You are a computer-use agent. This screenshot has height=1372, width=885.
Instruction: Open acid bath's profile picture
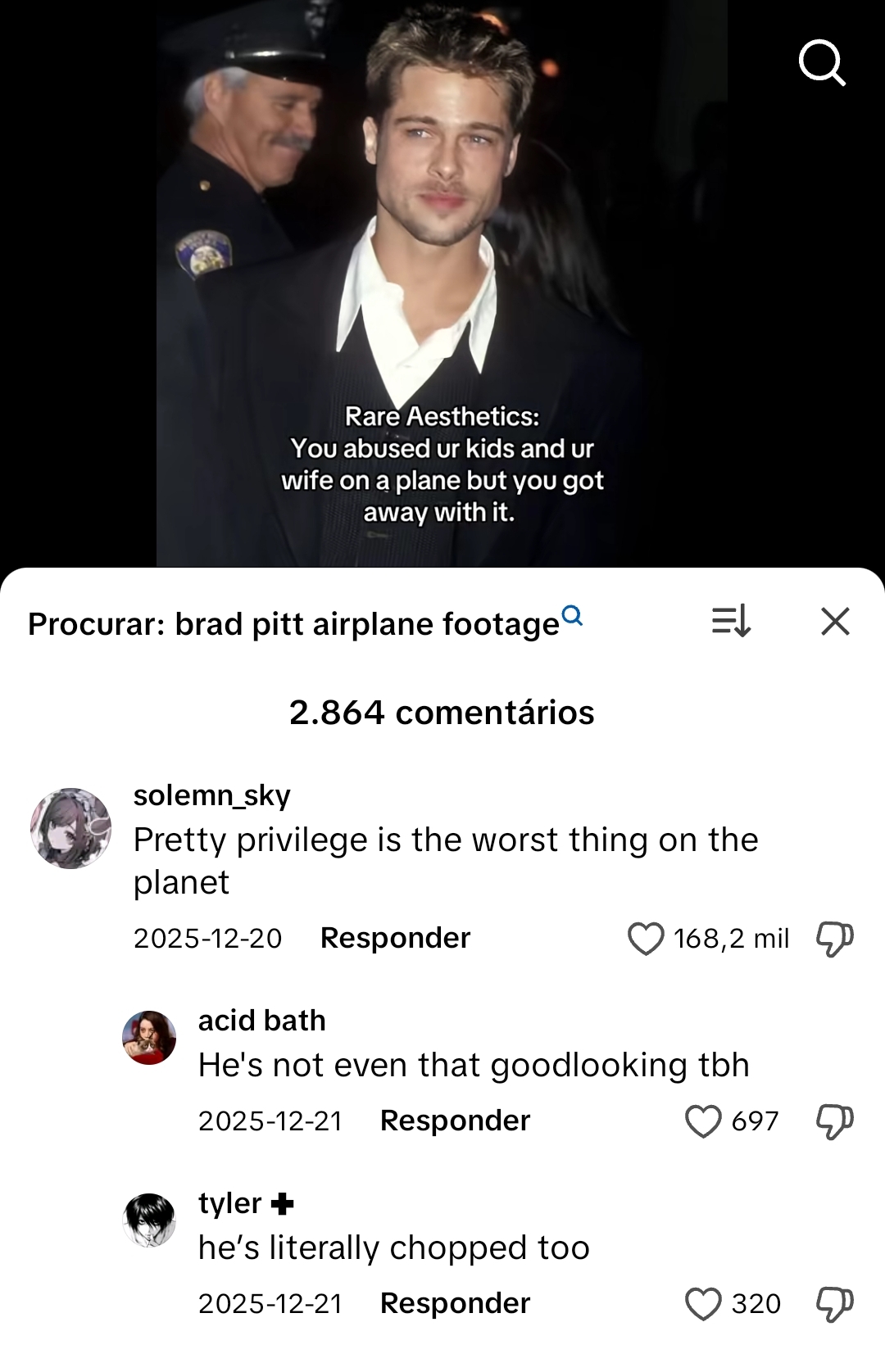149,1038
